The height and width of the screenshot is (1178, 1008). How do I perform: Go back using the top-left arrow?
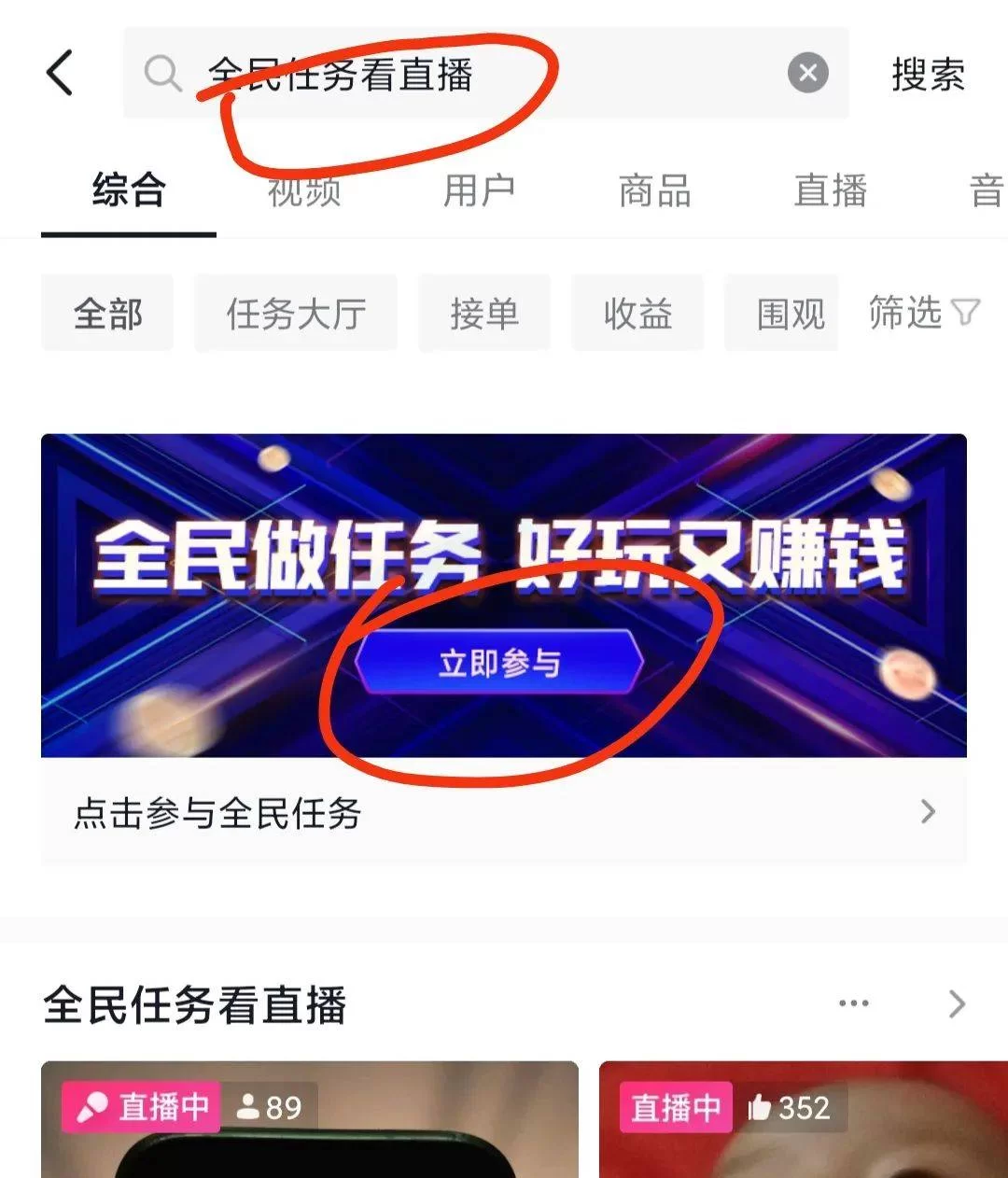point(60,73)
